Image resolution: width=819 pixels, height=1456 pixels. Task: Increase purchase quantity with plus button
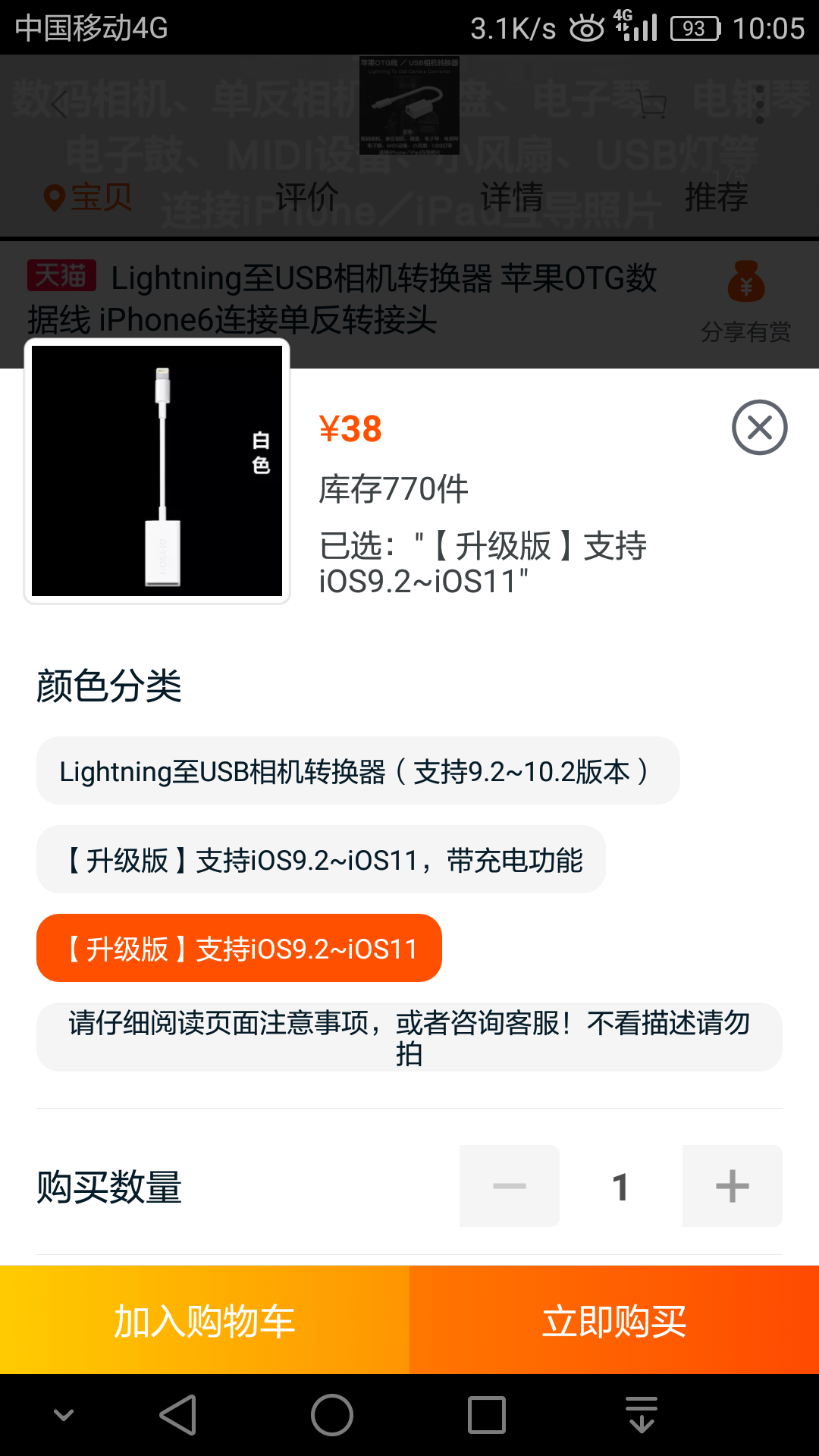pyautogui.click(x=731, y=1185)
